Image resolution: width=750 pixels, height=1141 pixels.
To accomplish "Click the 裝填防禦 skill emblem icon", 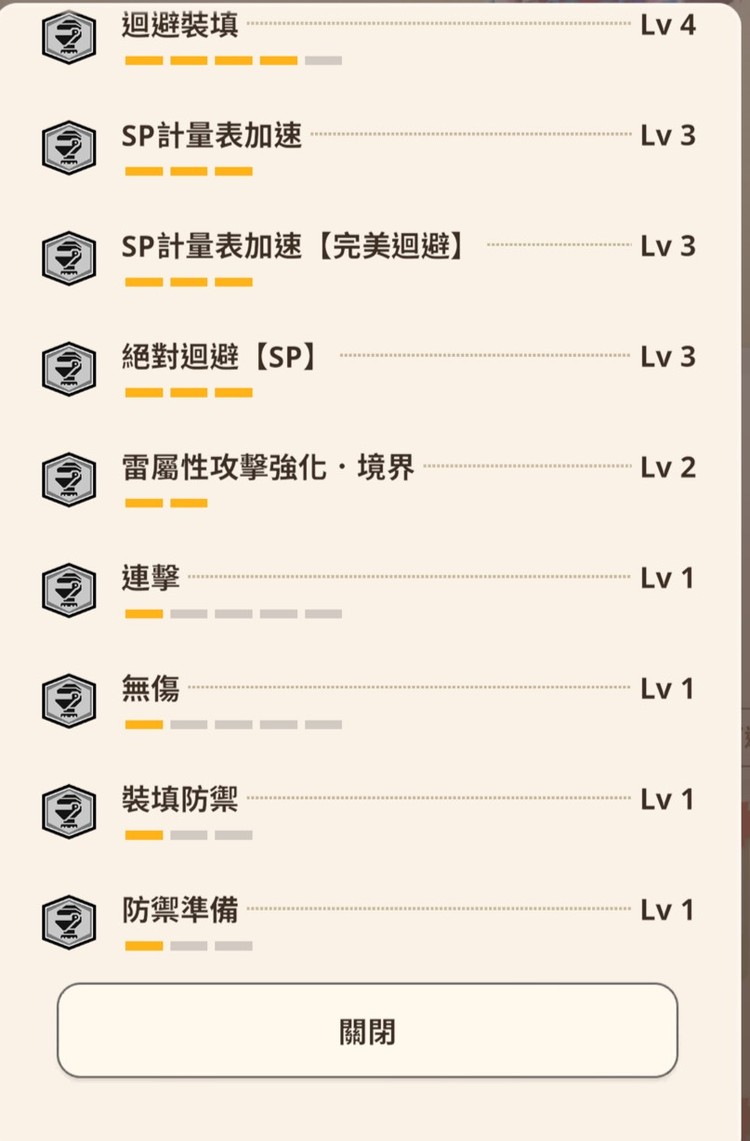I will (68, 811).
